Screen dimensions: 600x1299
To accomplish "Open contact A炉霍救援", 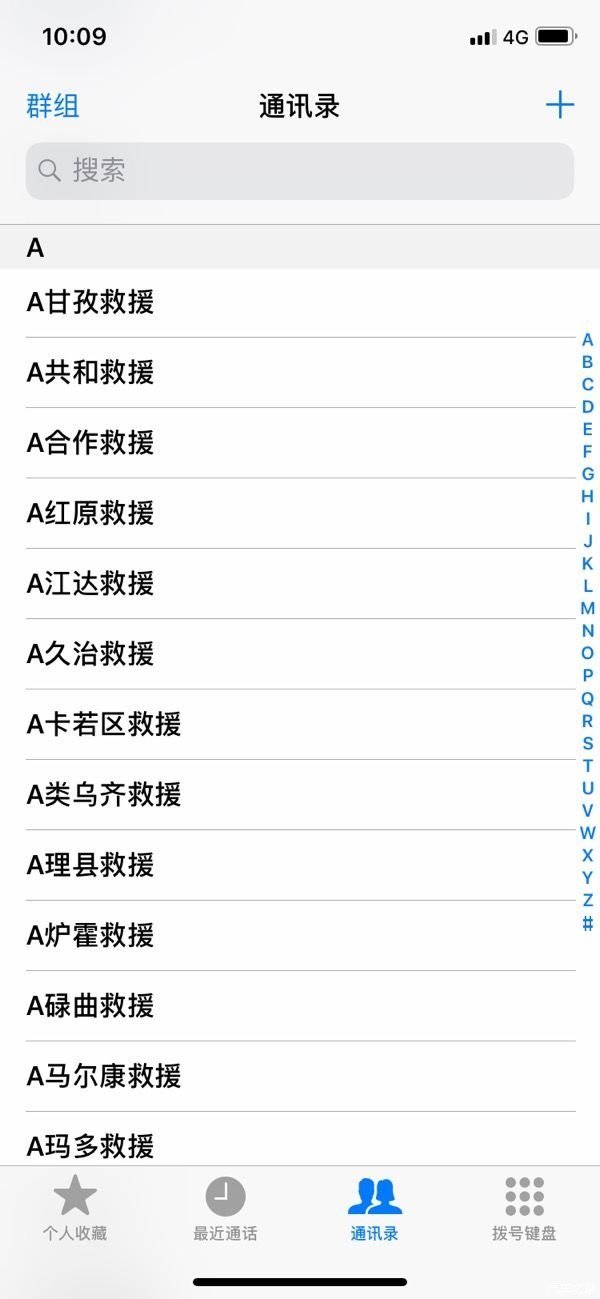I will coord(90,936).
